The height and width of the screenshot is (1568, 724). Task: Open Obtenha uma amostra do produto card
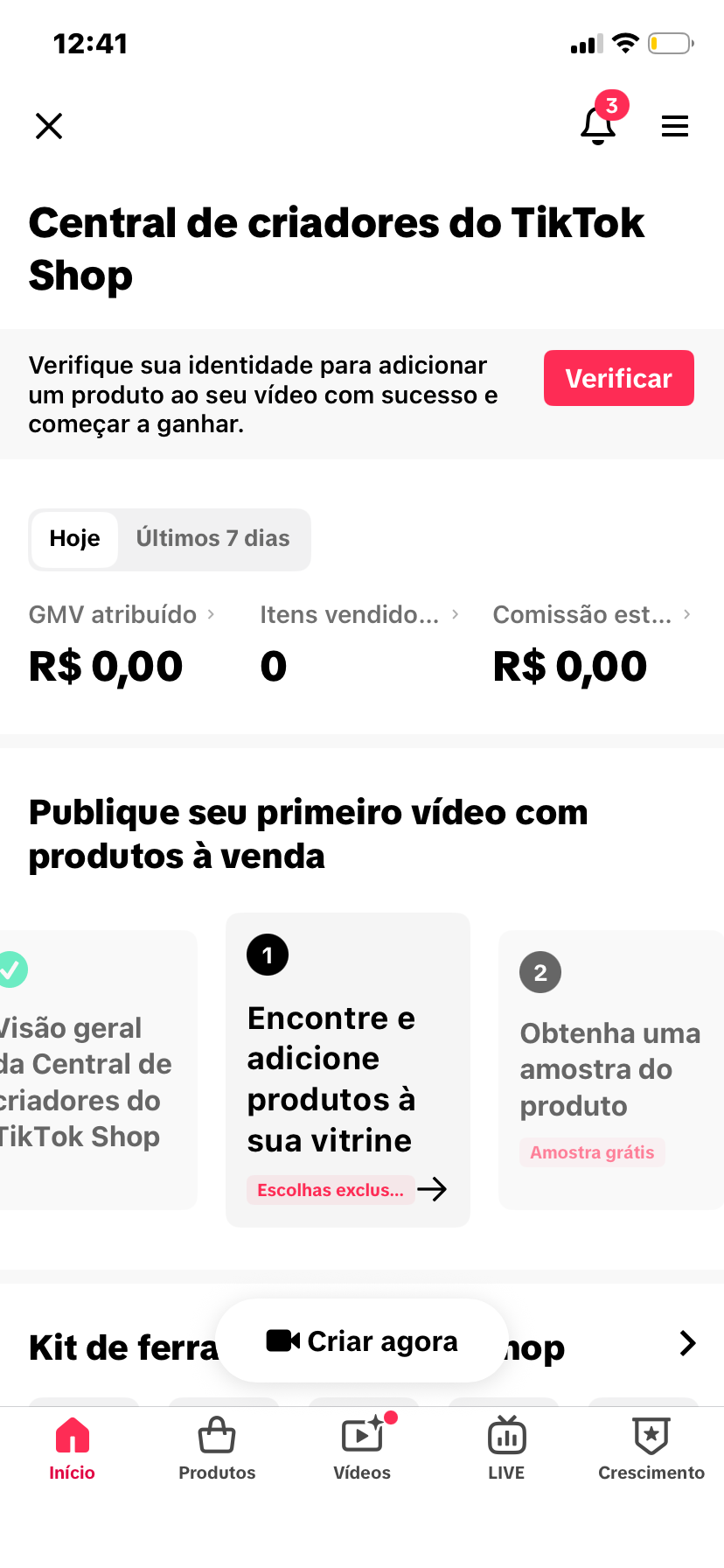(610, 1069)
